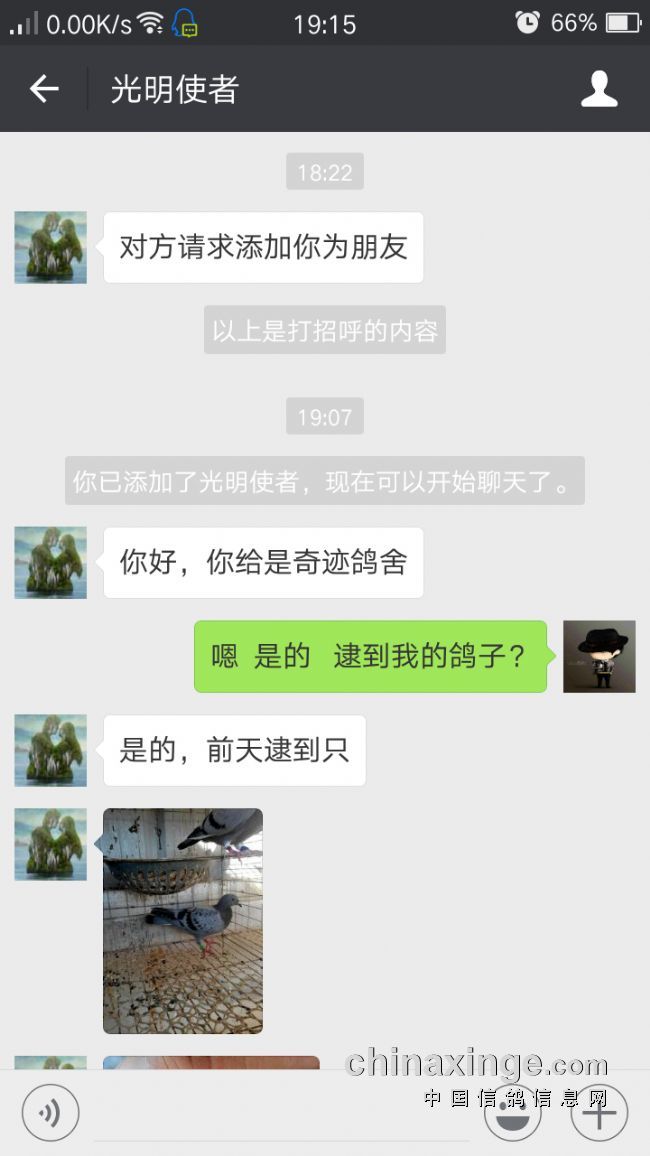Open the emoji picker
650x1156 pixels.
point(513,1112)
